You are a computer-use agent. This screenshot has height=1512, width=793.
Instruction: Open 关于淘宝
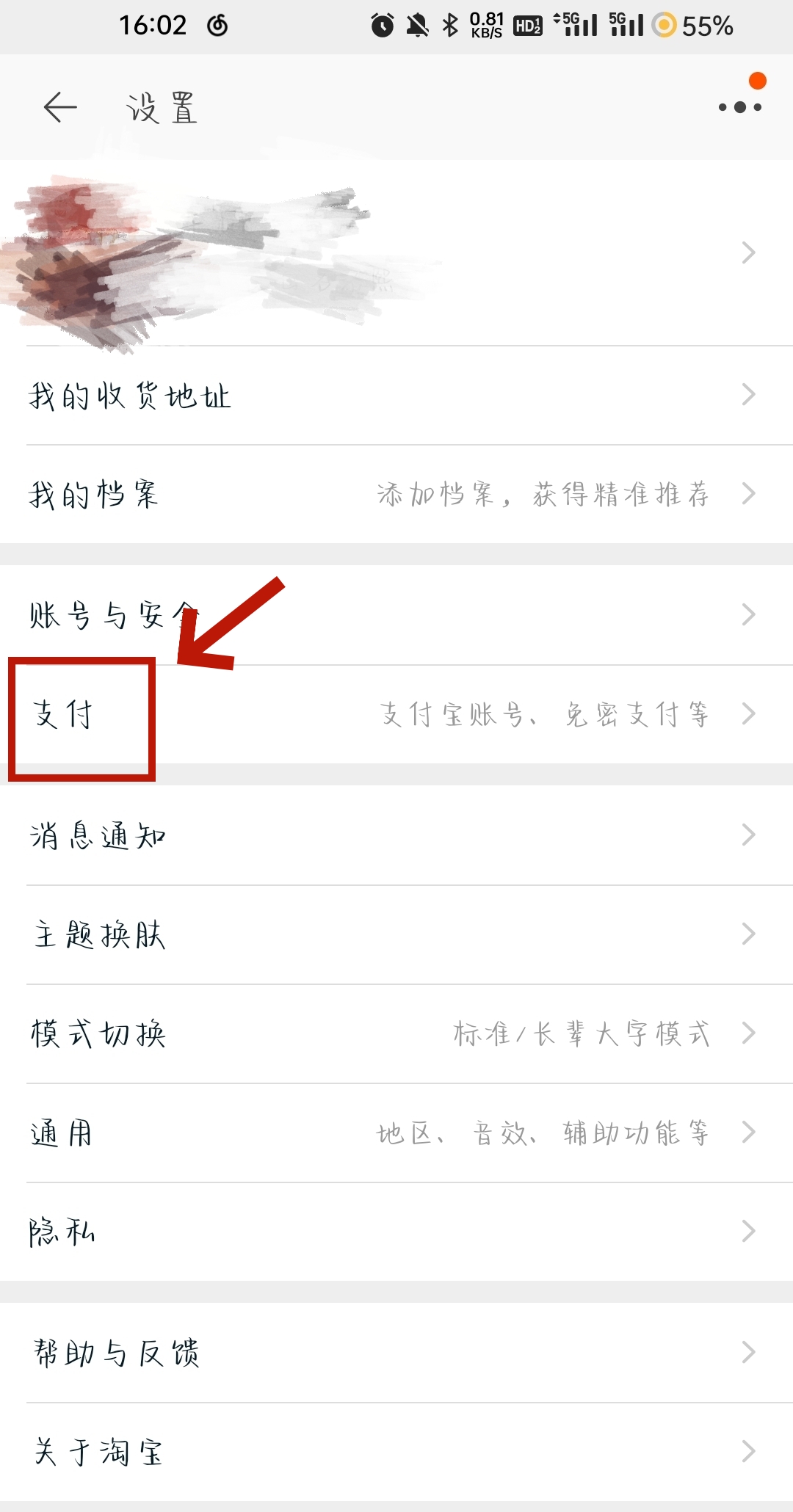pos(396,1452)
